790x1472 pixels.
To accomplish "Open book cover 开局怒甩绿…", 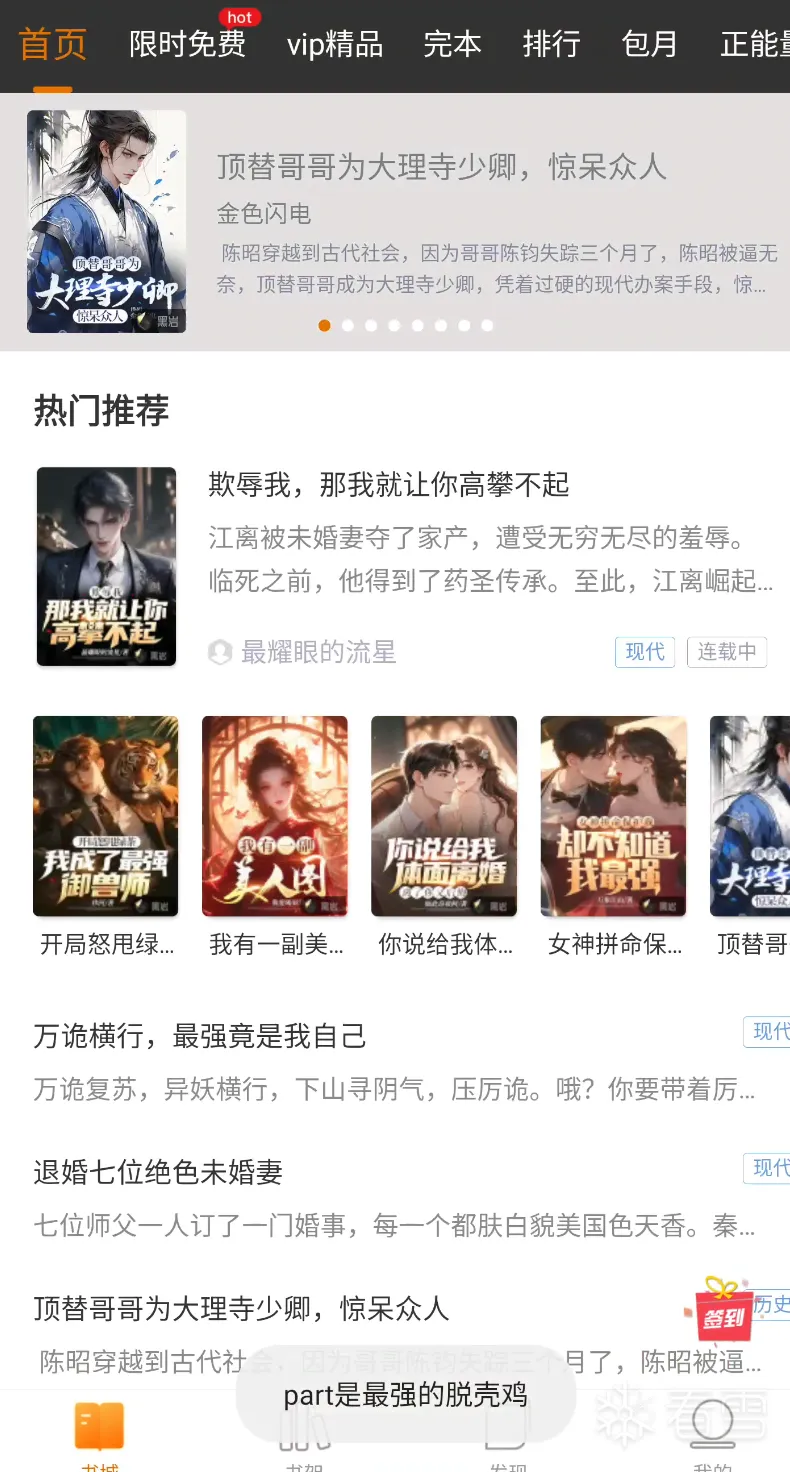I will pos(106,816).
